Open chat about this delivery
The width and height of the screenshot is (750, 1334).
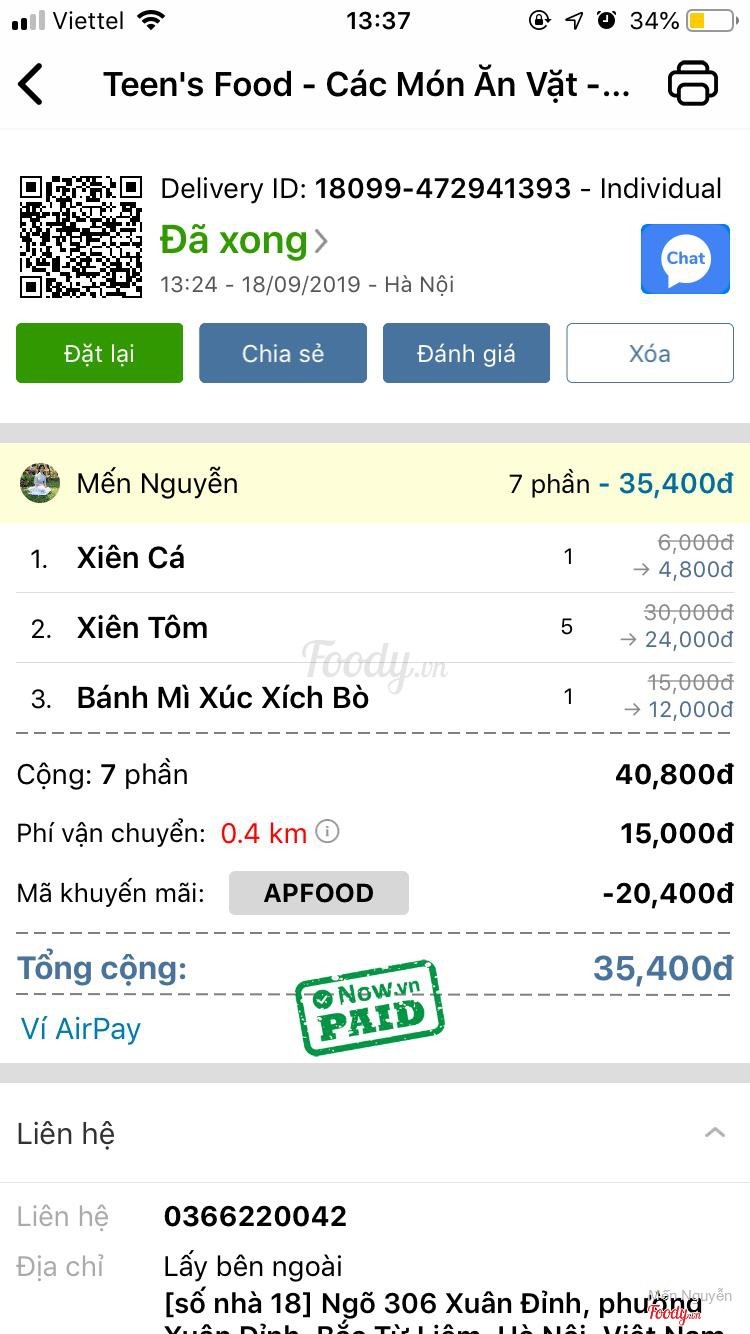click(685, 259)
